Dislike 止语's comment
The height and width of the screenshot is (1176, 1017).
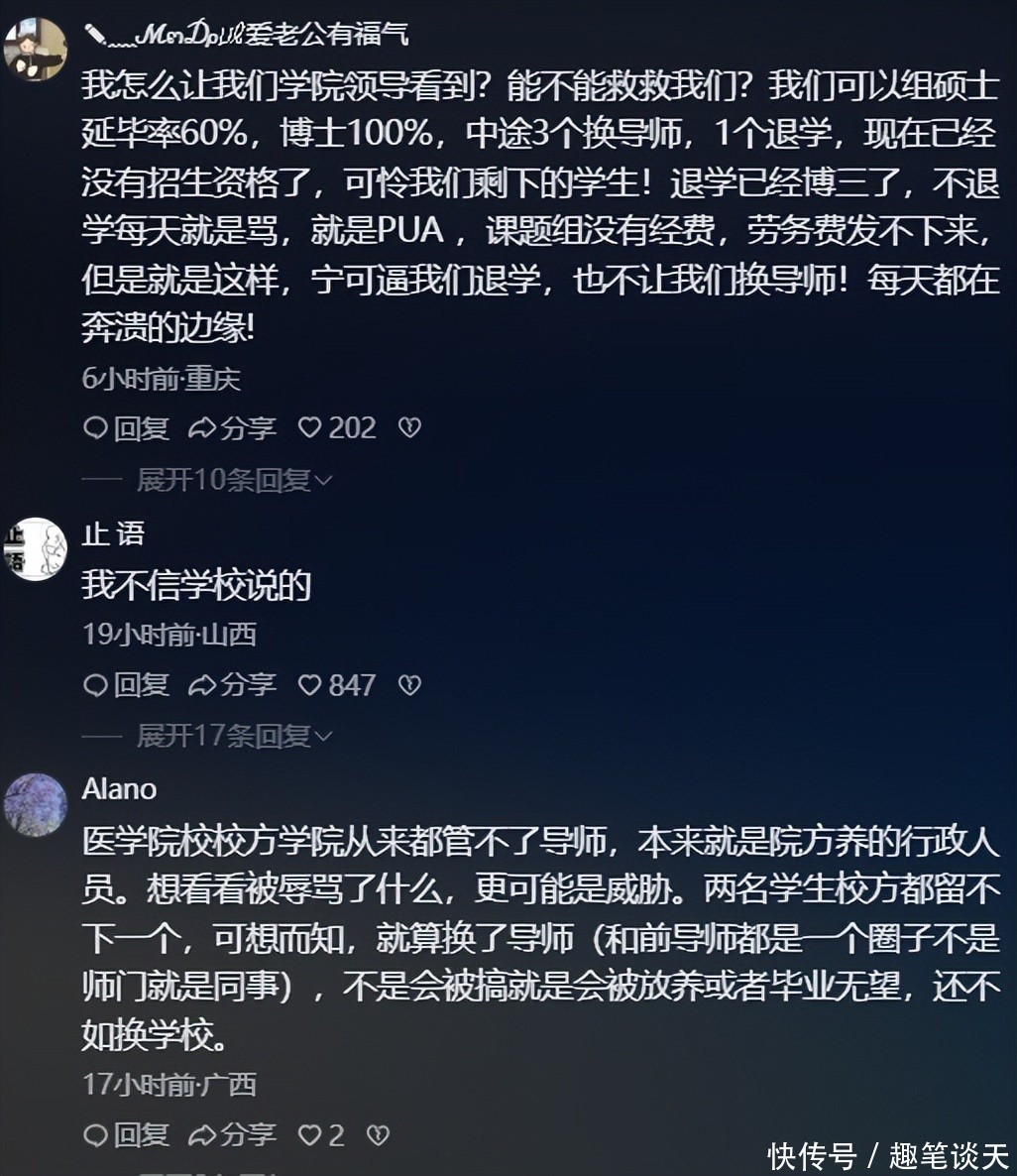(x=409, y=685)
